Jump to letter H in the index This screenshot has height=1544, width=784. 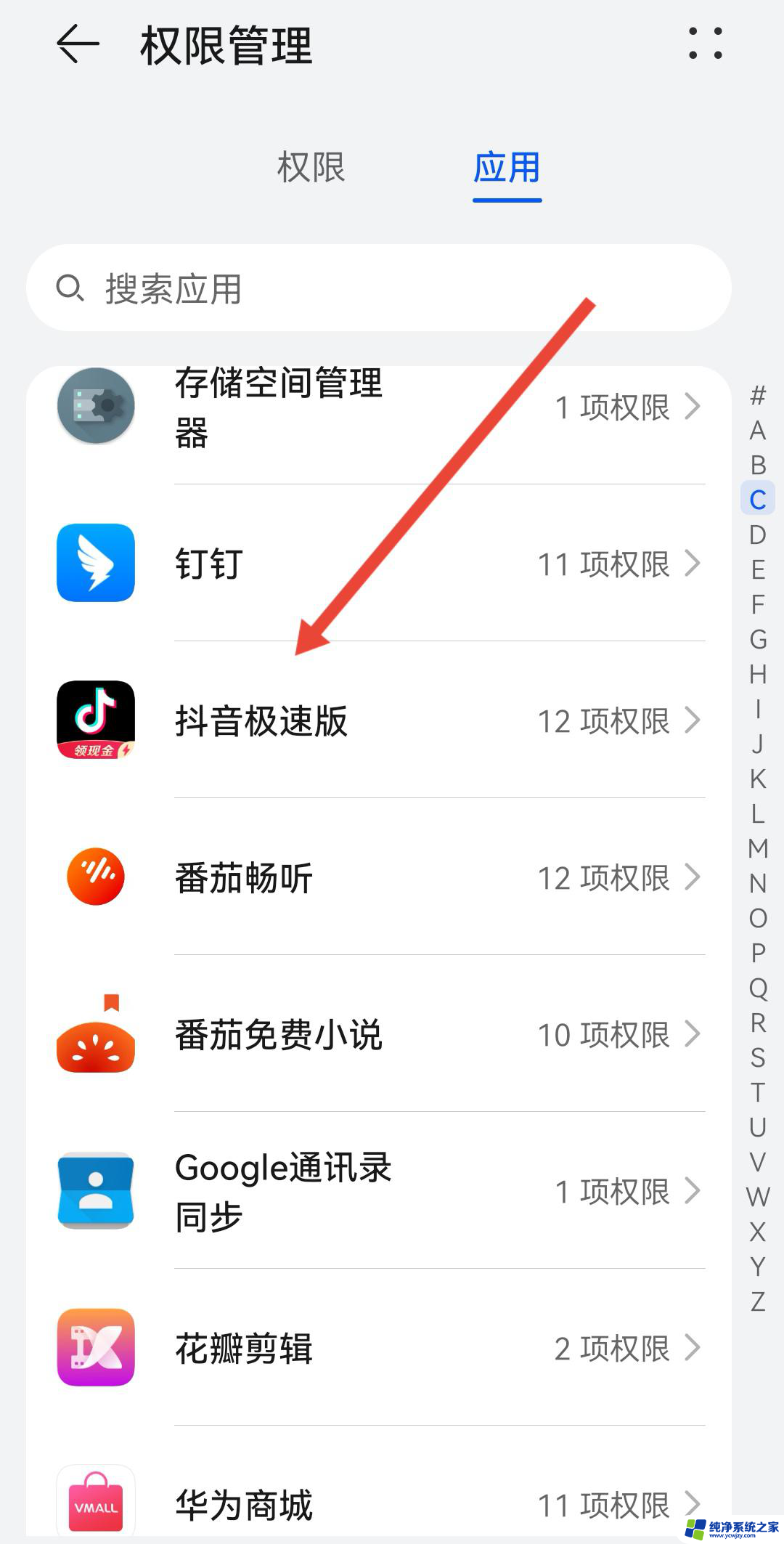758,674
